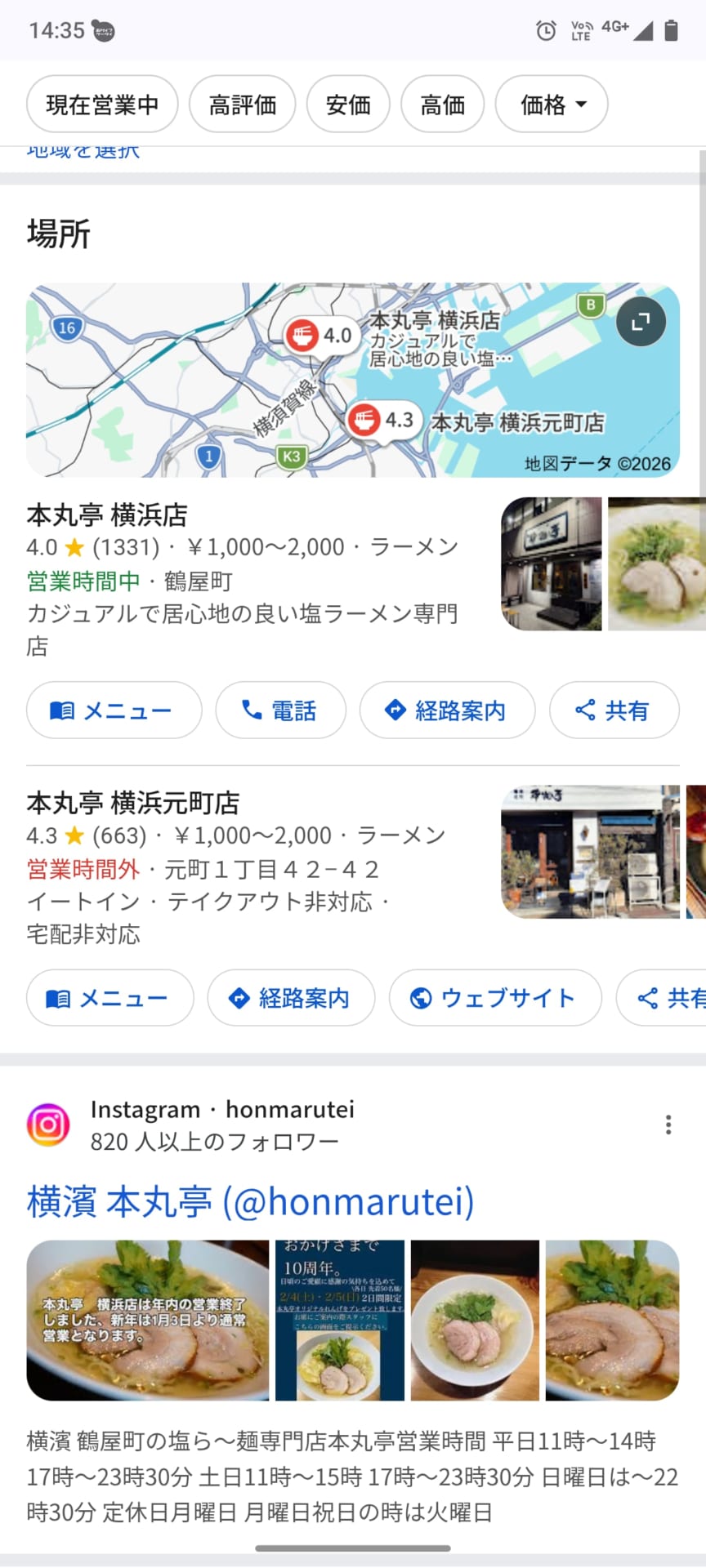
Task: View the menu for 本丸亭 横浜元町店
Action: click(x=109, y=998)
